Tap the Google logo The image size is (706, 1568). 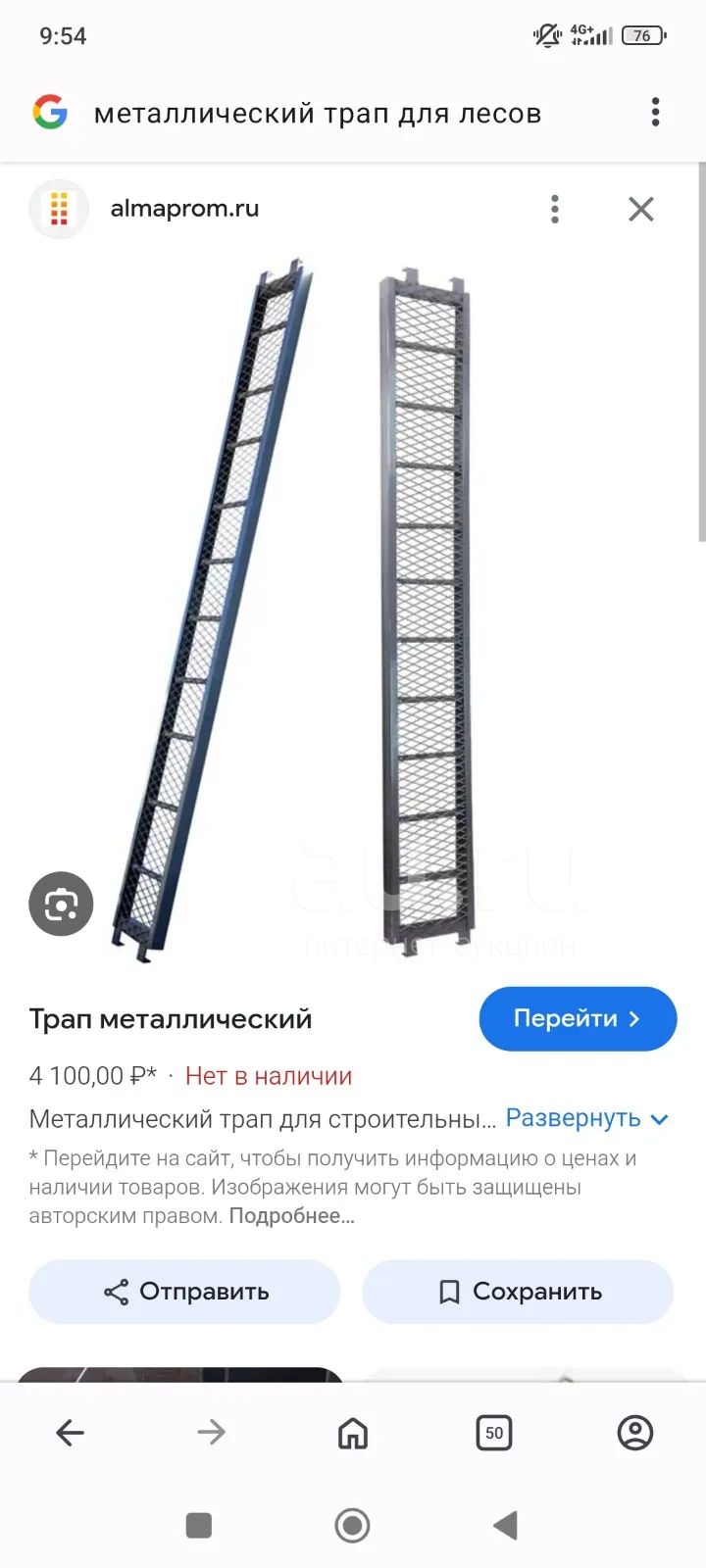pyautogui.click(x=50, y=113)
